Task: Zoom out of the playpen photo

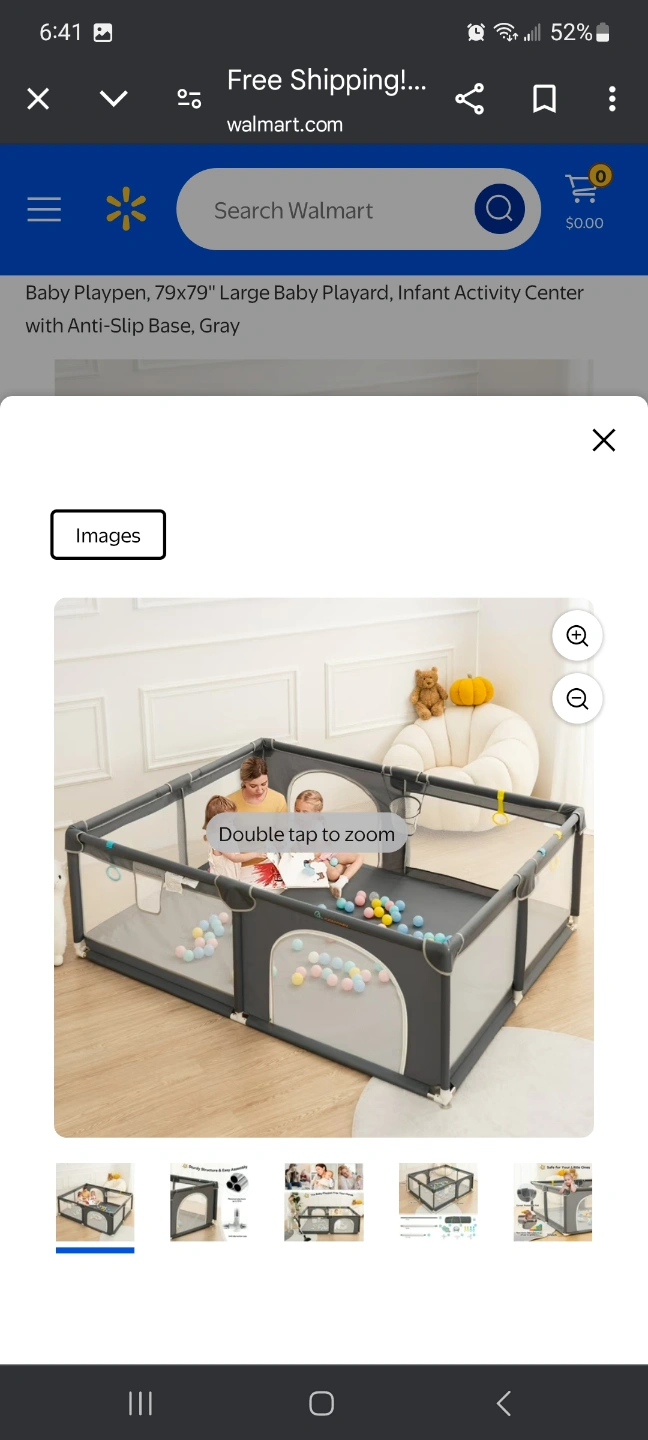Action: [577, 698]
